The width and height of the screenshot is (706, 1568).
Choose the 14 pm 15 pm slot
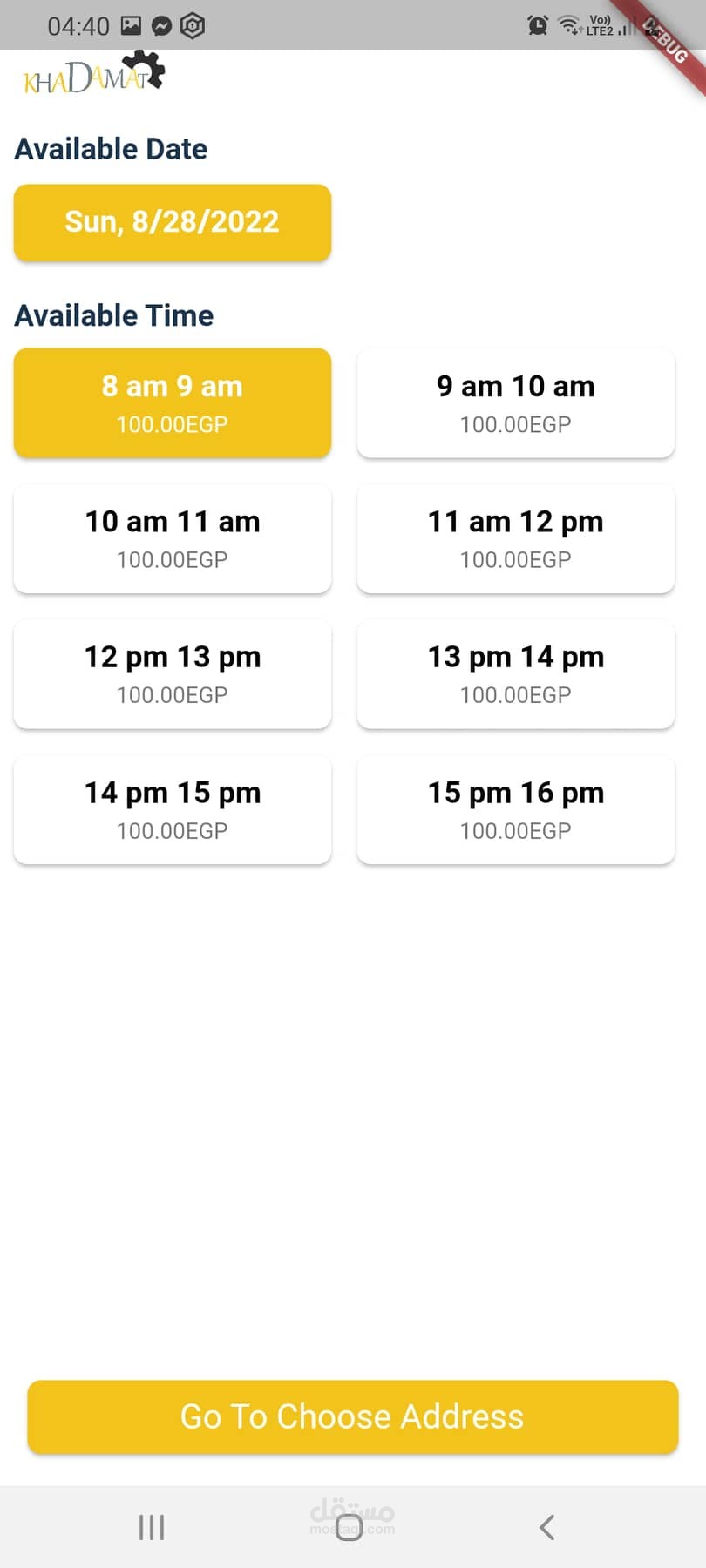(x=173, y=810)
